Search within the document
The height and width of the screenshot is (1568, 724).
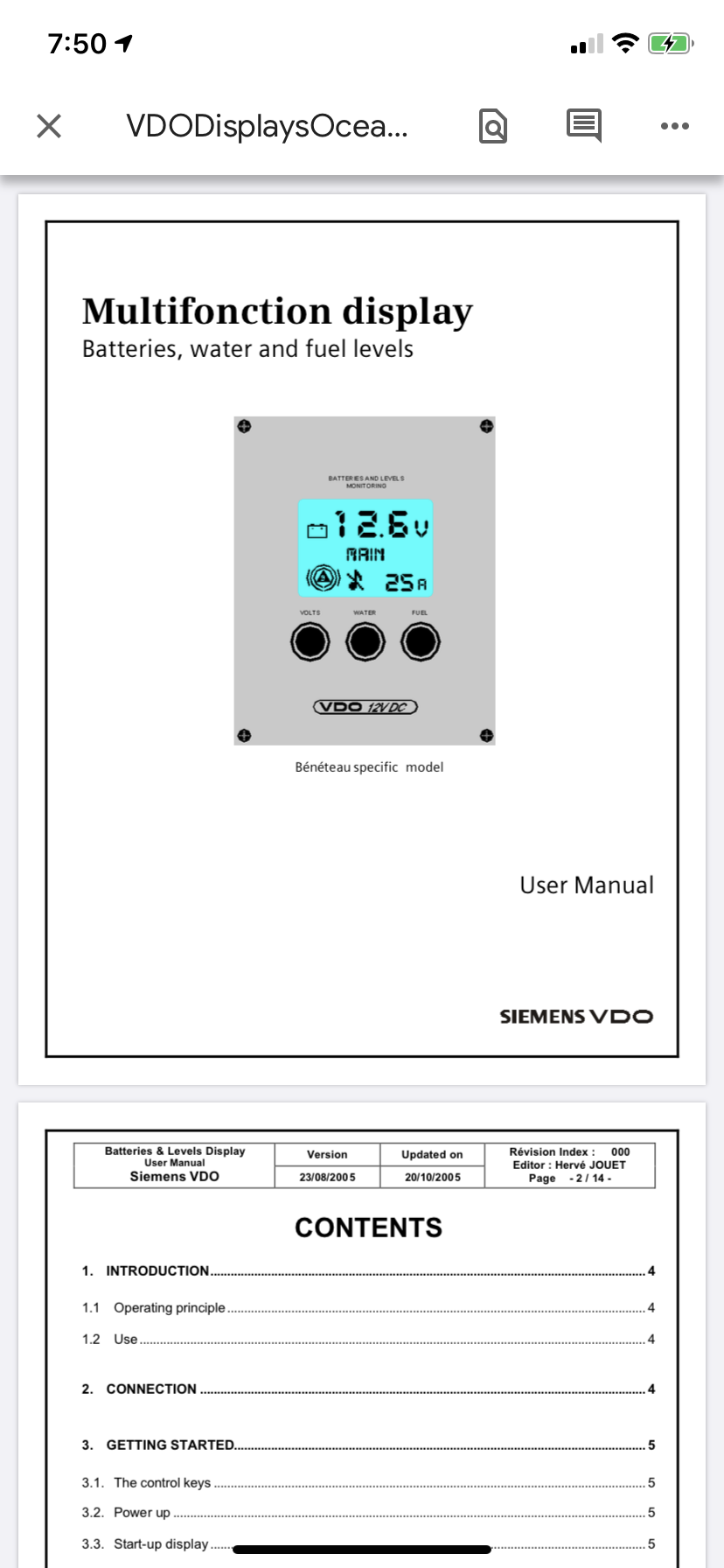coord(493,126)
